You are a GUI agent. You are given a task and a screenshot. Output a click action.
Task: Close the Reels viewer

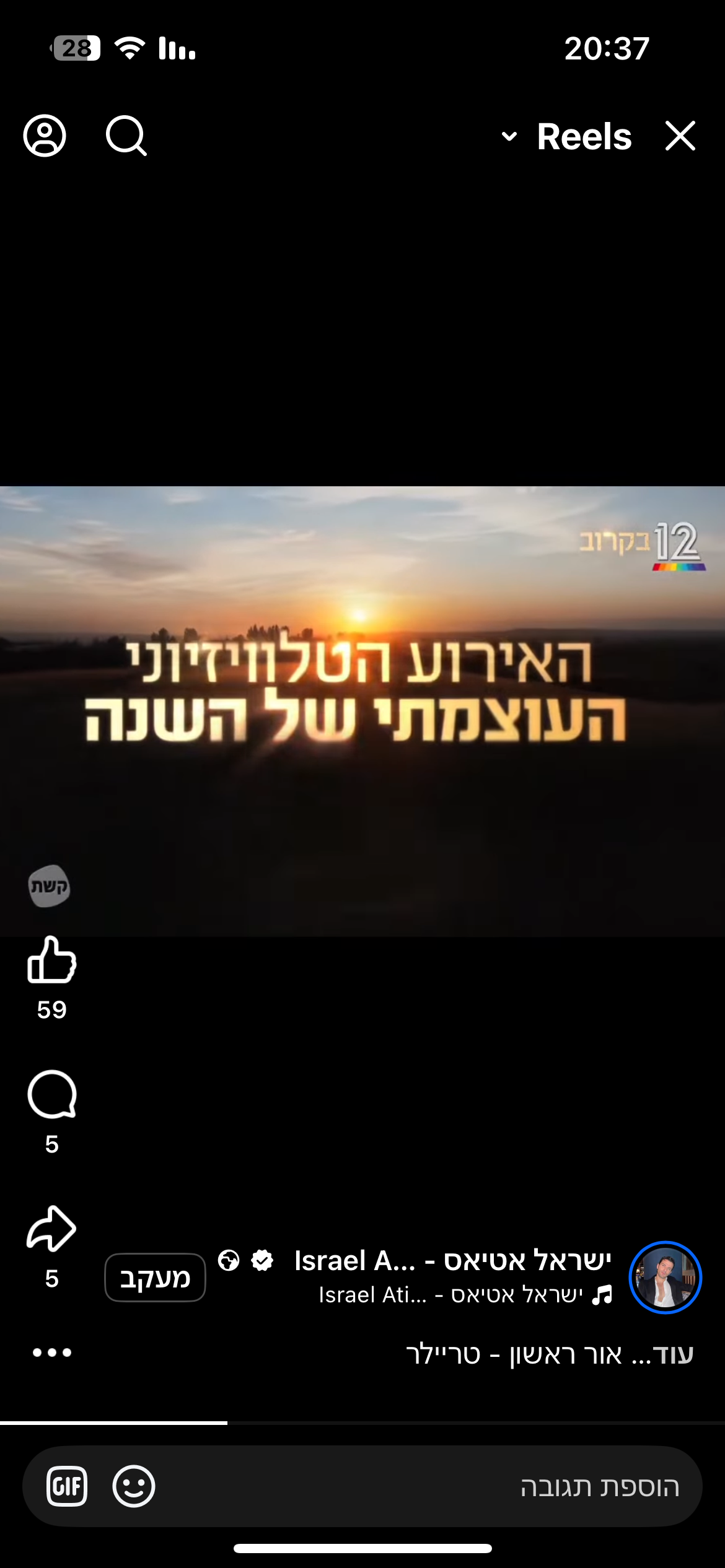tap(680, 136)
